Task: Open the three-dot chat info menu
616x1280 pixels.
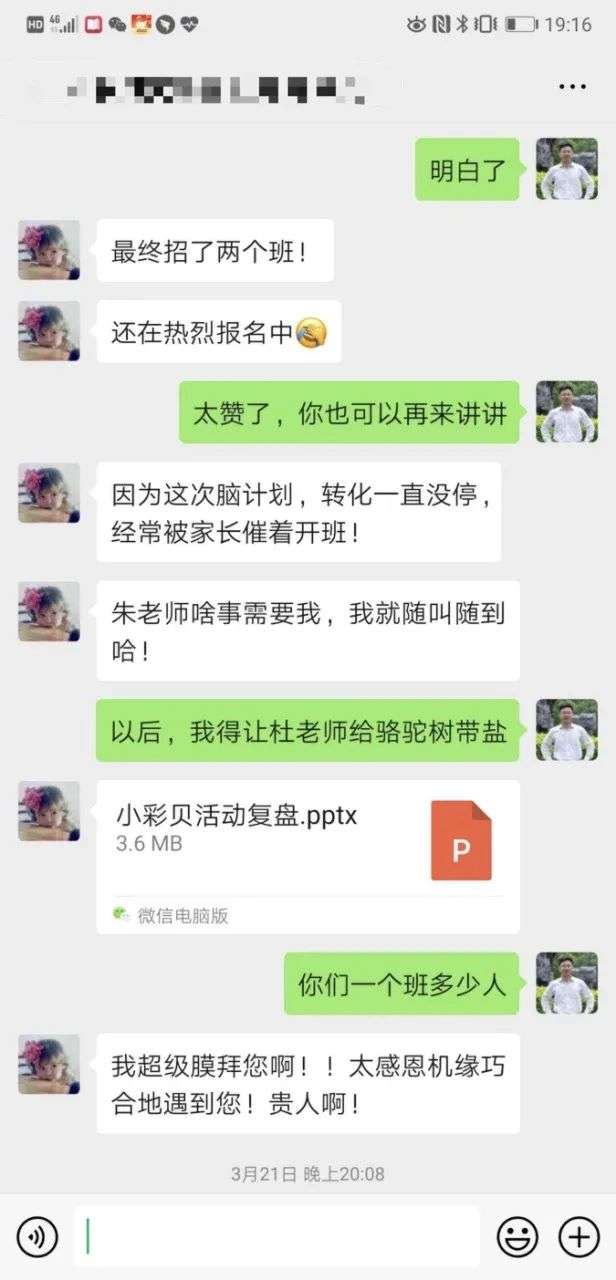Action: coord(572,87)
